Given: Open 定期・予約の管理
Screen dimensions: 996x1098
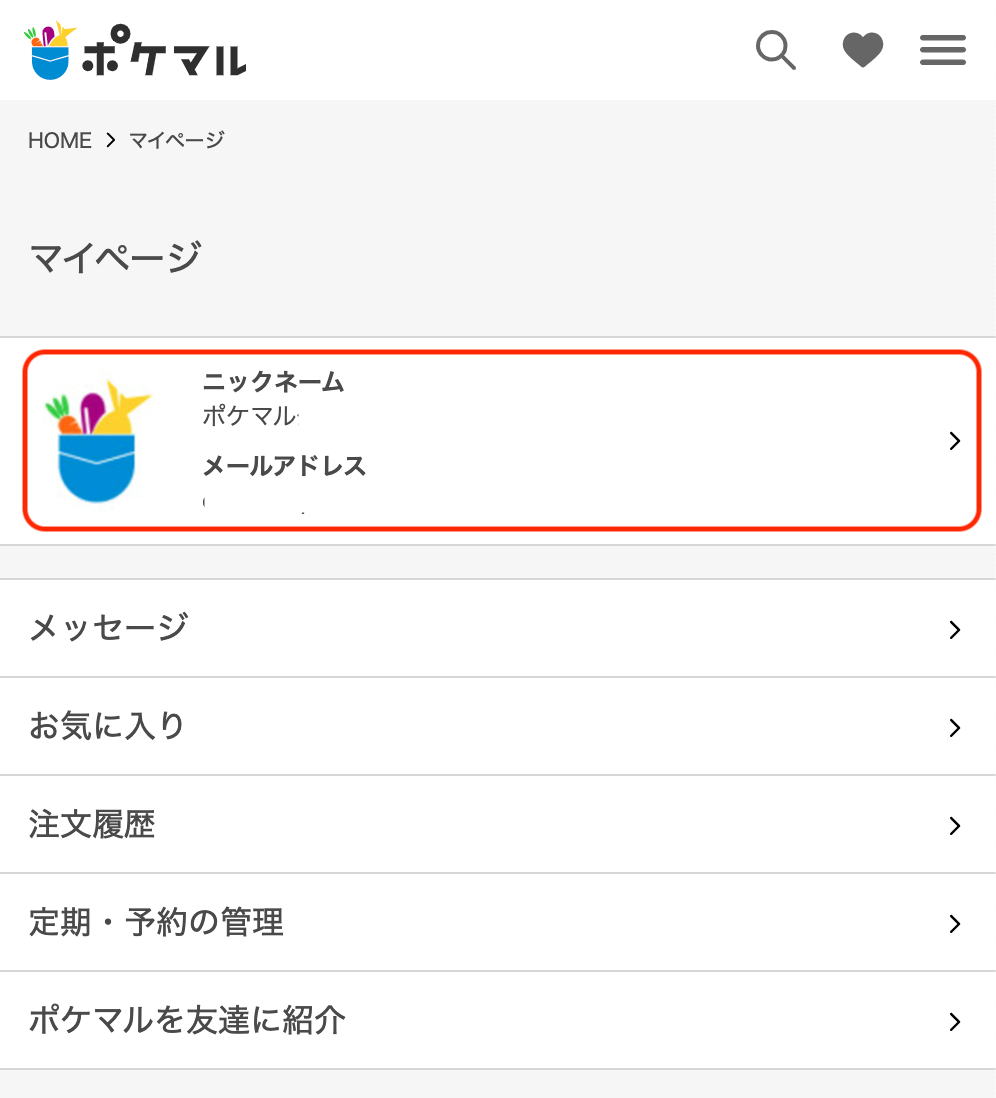Looking at the screenshot, I should tap(498, 922).
